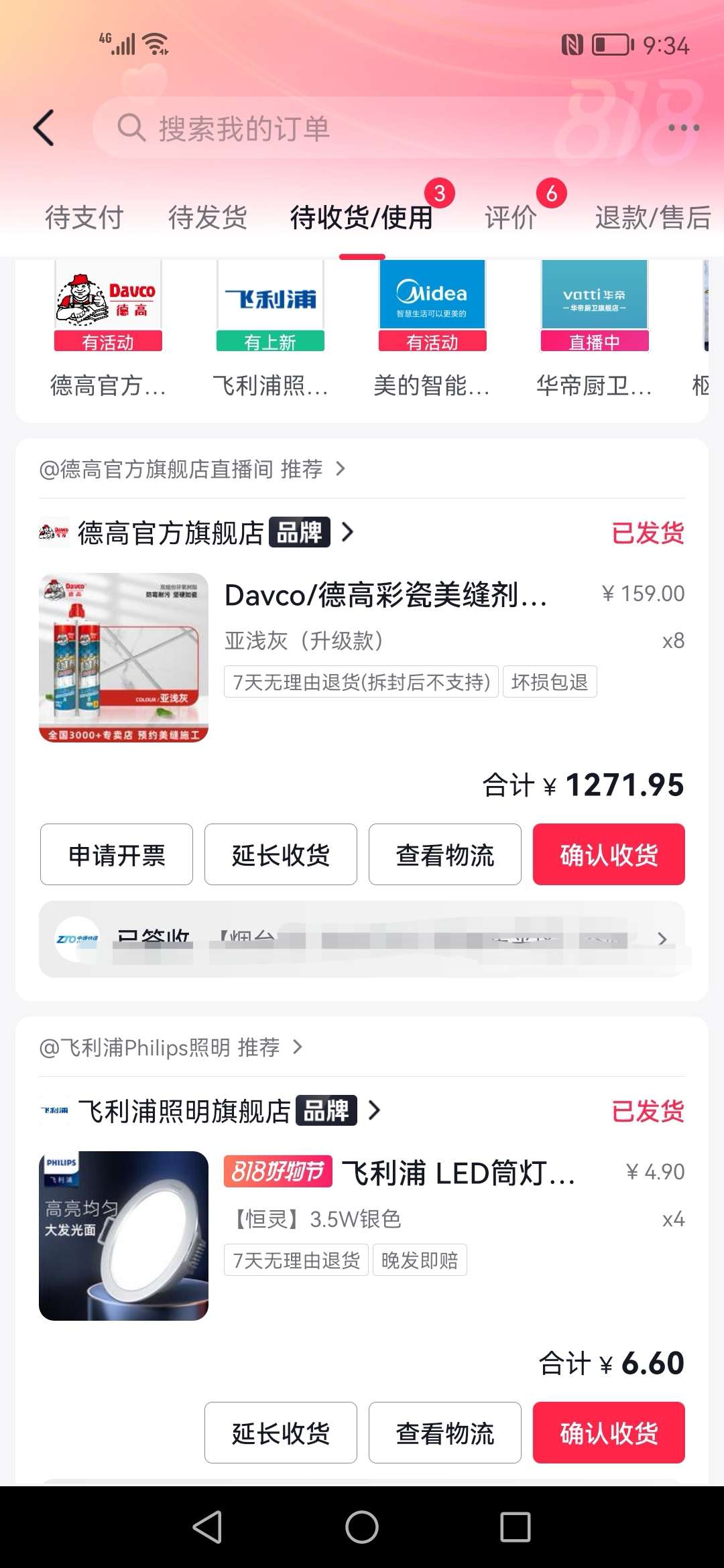
Task: Open the 美的智能 store tile
Action: click(x=432, y=330)
